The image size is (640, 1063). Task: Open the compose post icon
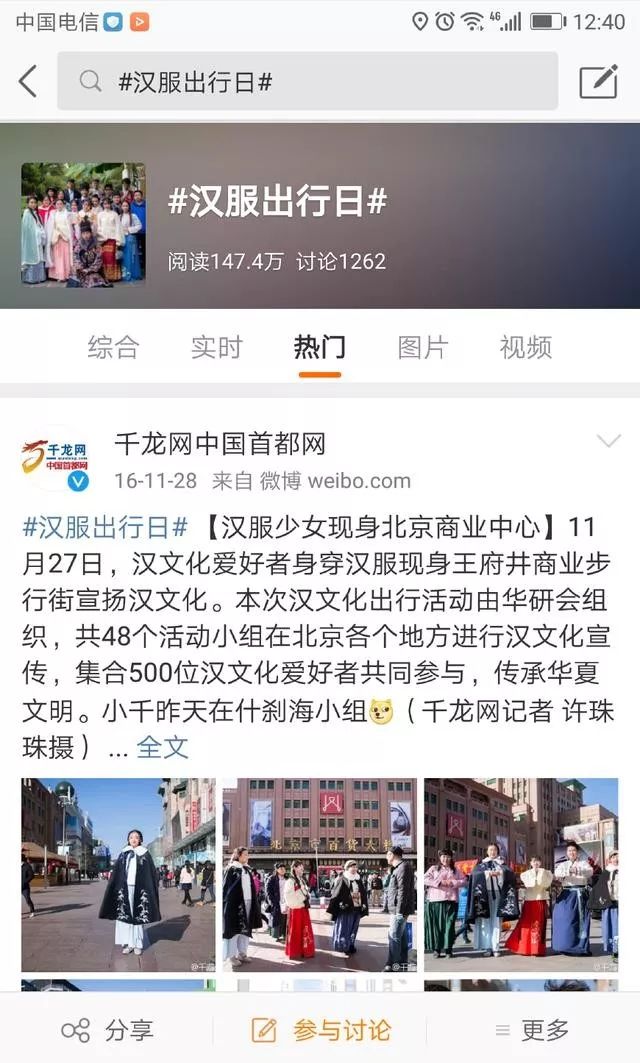pos(598,82)
